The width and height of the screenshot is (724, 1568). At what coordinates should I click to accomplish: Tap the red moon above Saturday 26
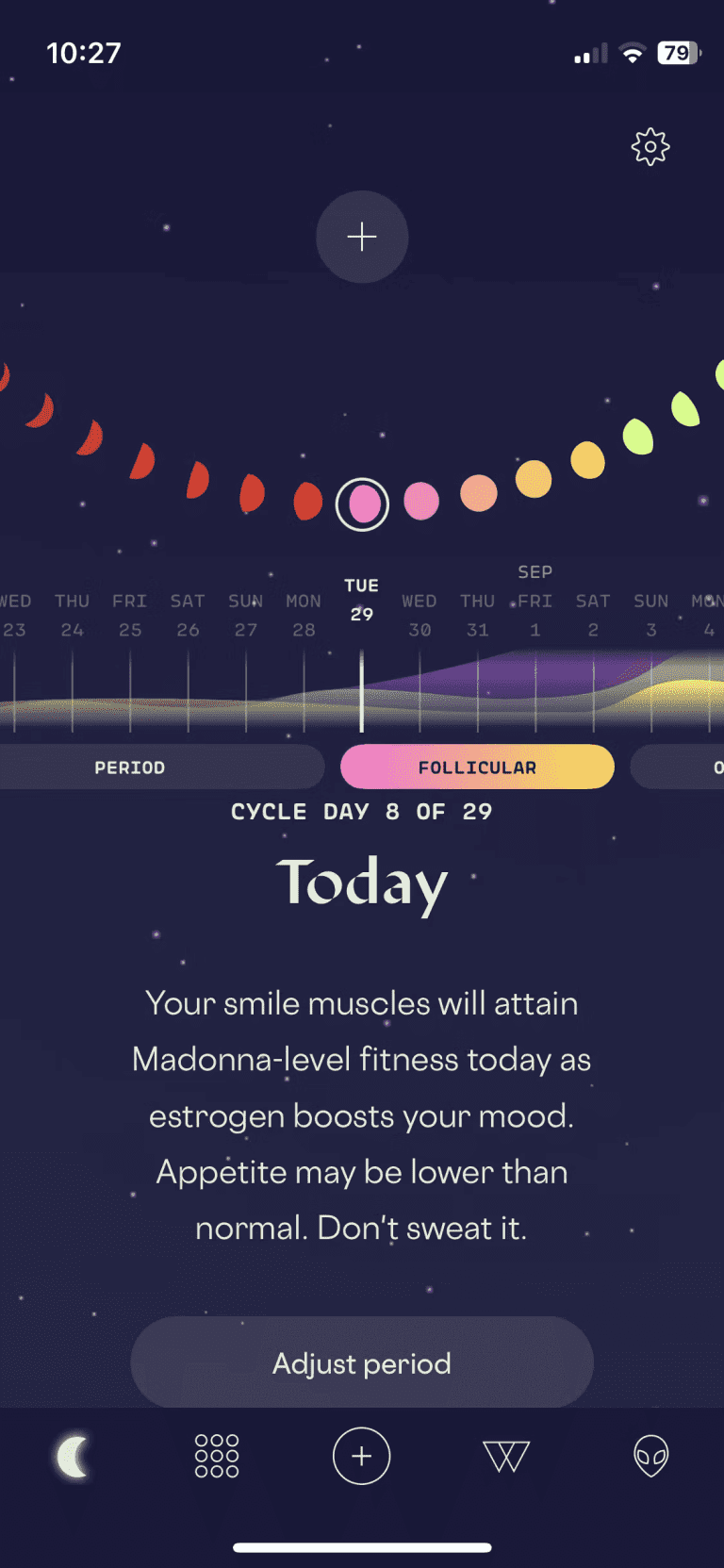click(197, 480)
